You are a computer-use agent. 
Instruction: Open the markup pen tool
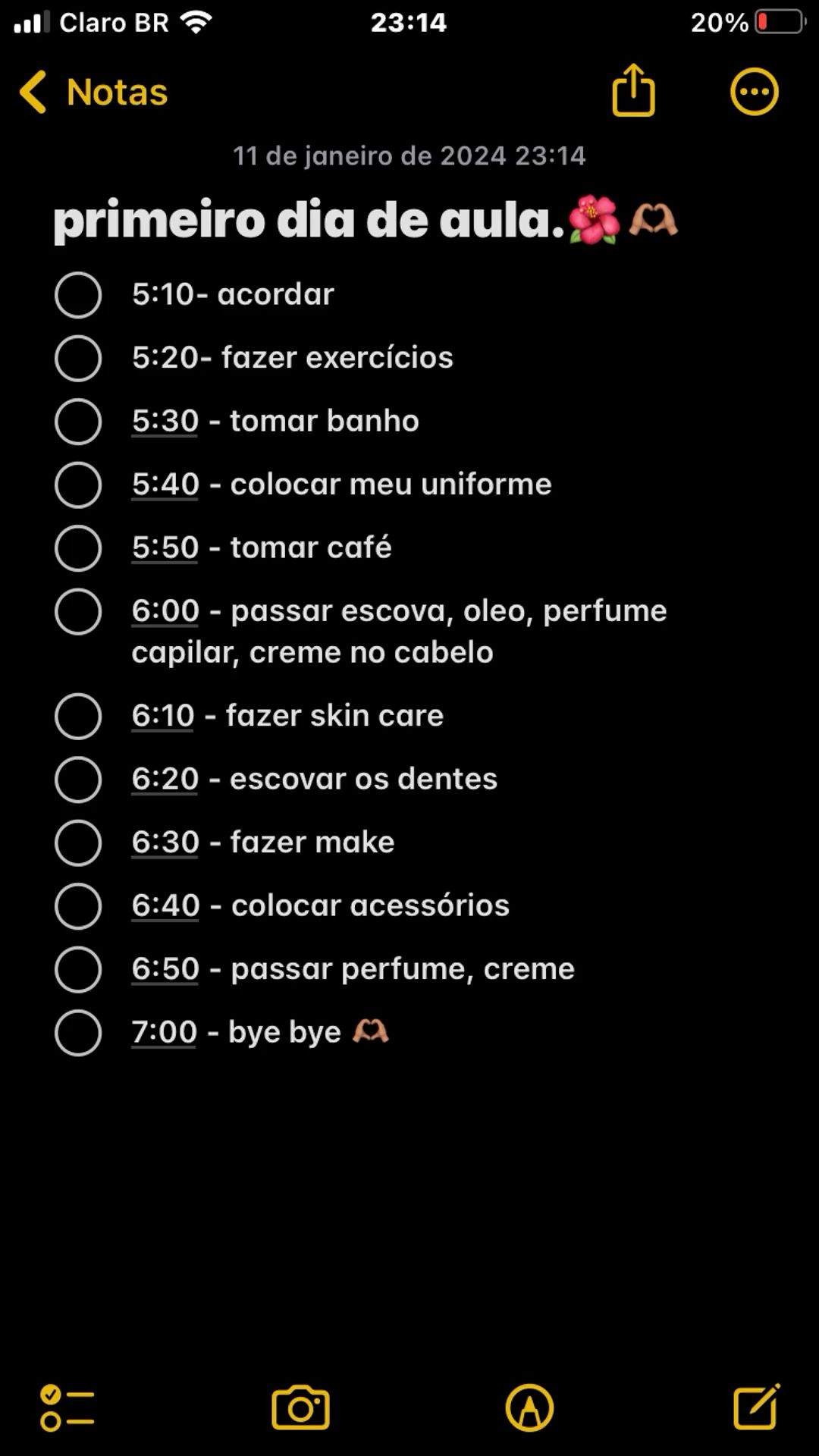point(529,1408)
